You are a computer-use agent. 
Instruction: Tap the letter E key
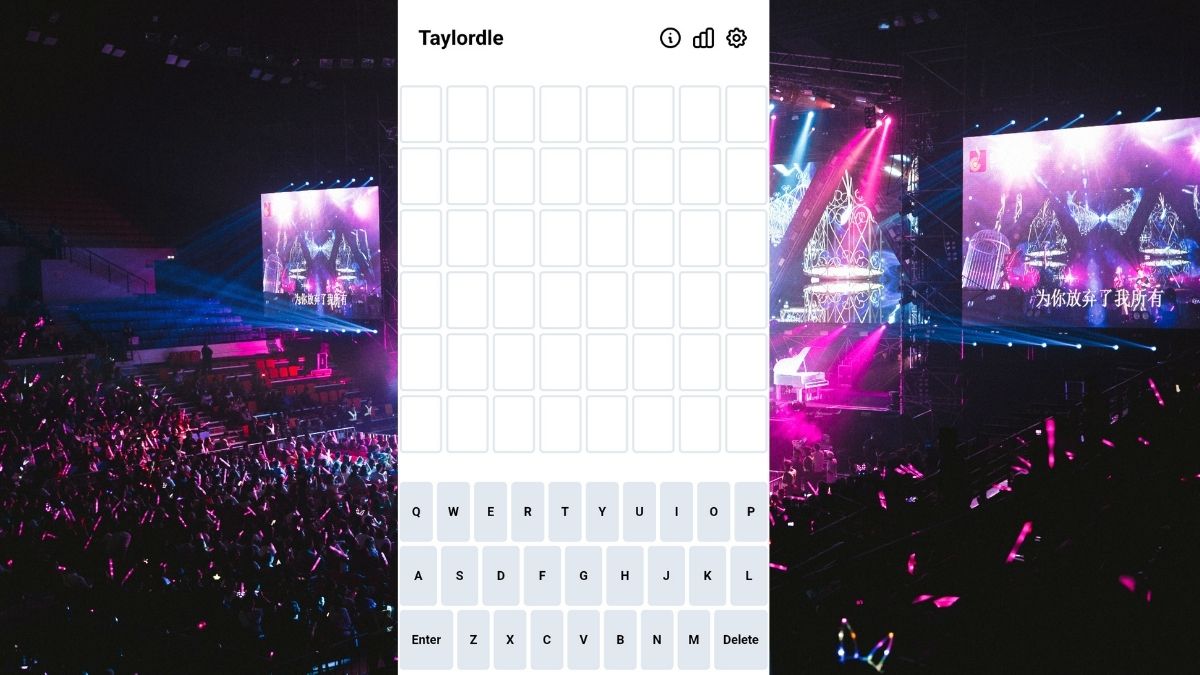[490, 511]
